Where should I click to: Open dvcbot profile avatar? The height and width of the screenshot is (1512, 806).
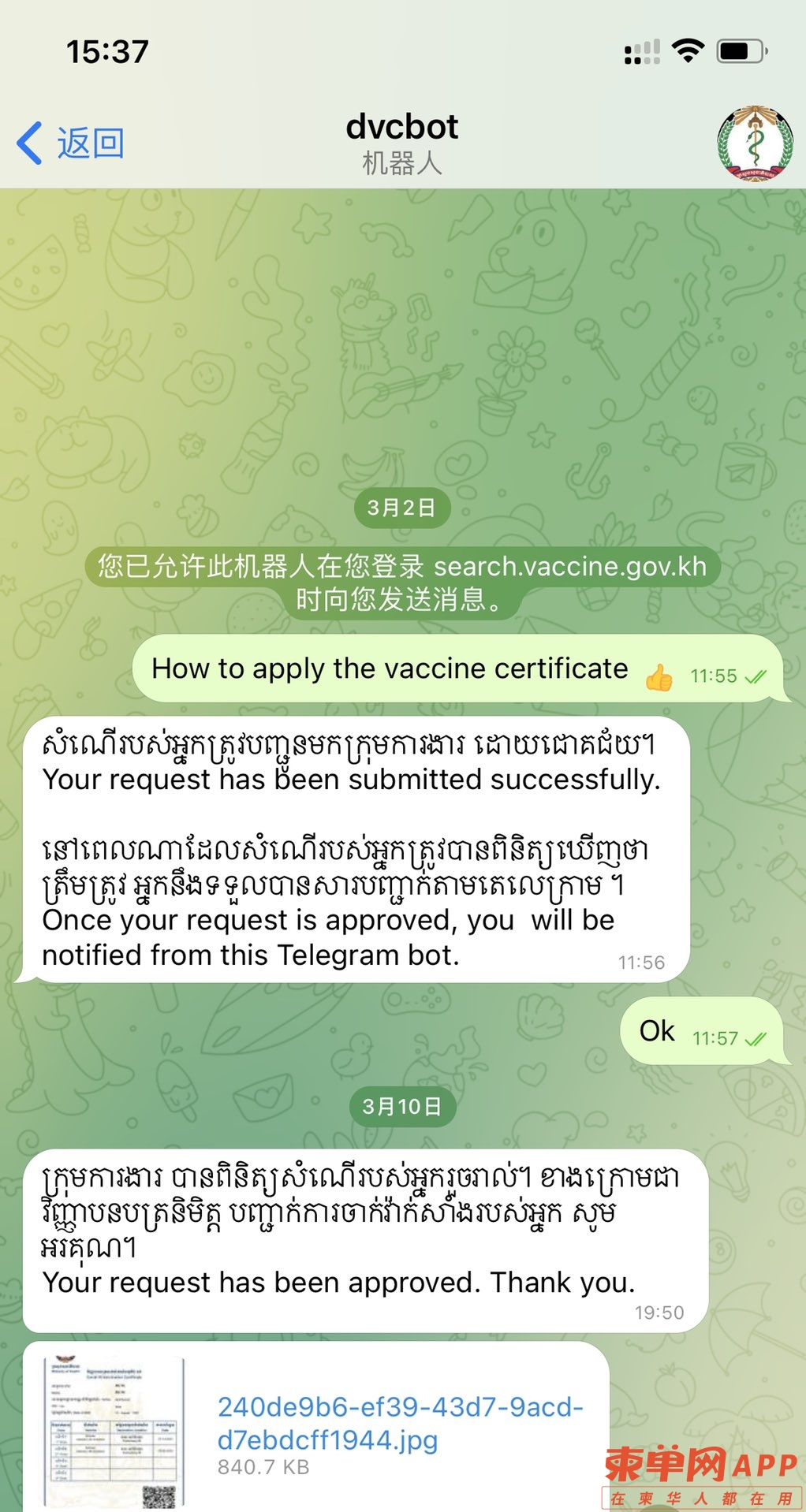(x=755, y=143)
